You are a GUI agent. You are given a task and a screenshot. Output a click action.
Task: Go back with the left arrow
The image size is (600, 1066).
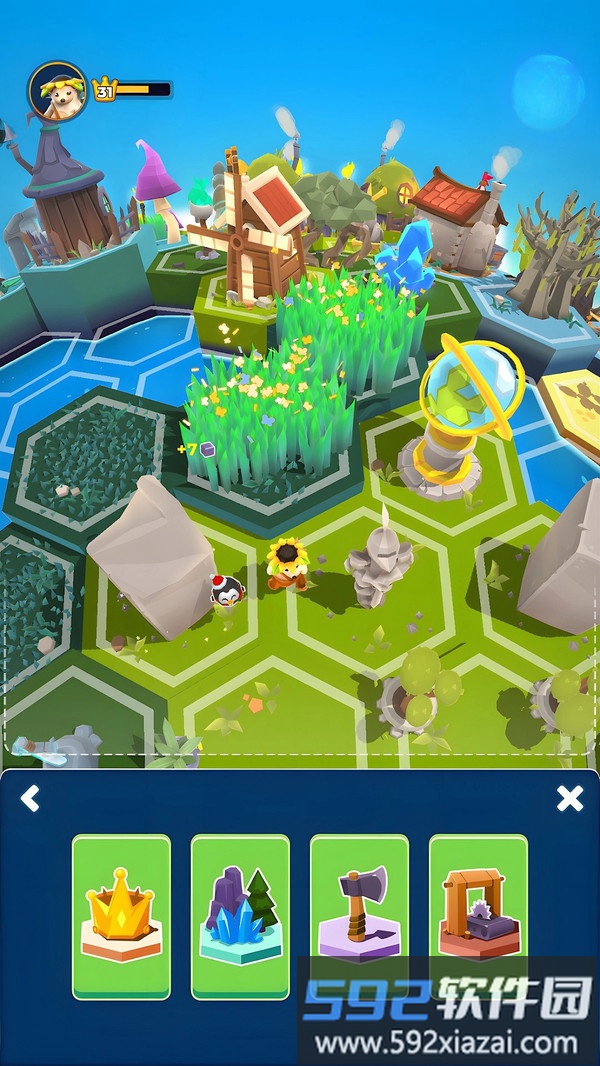pyautogui.click(x=31, y=798)
